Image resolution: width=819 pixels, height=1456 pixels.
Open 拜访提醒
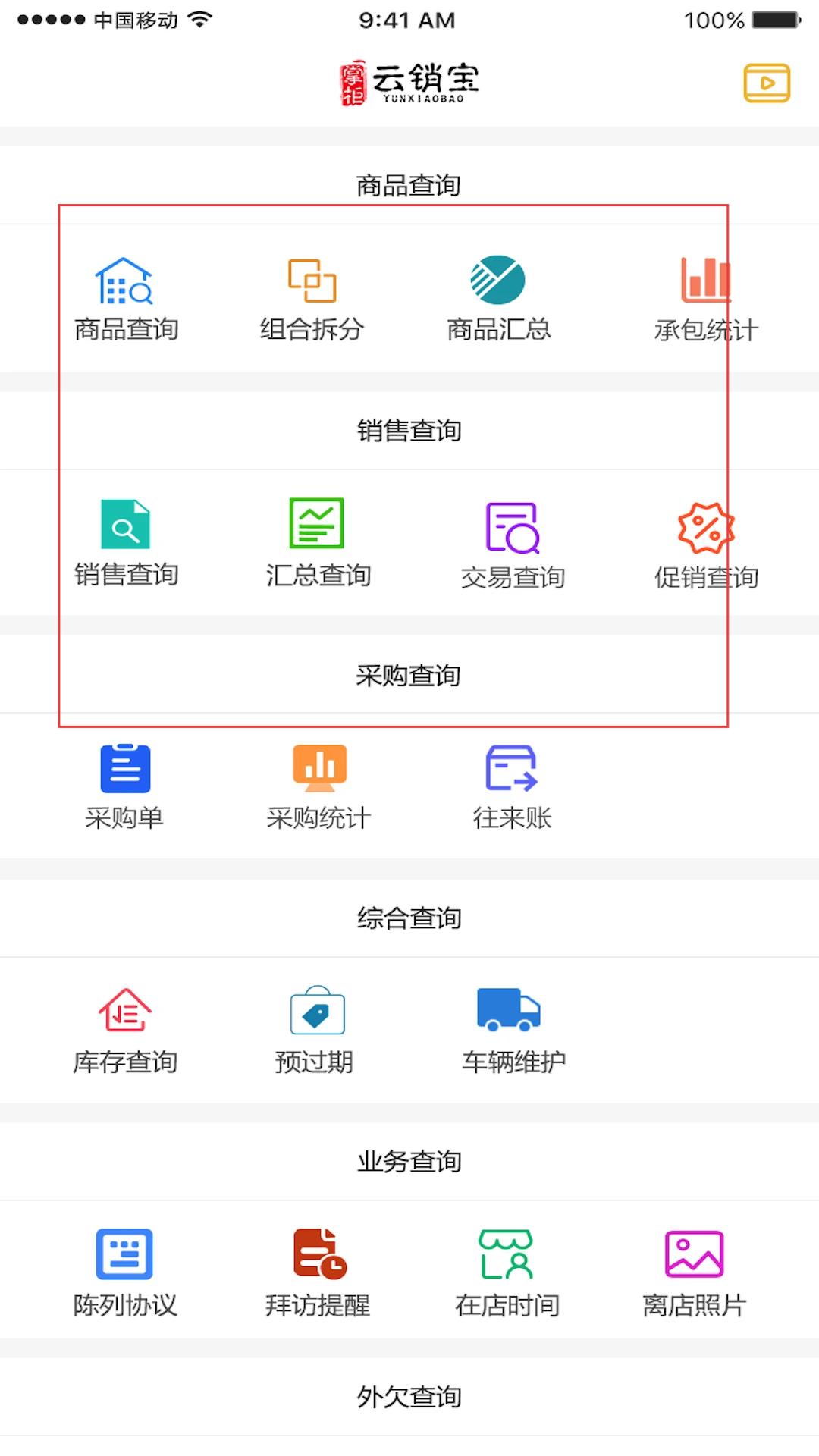coord(318,1274)
